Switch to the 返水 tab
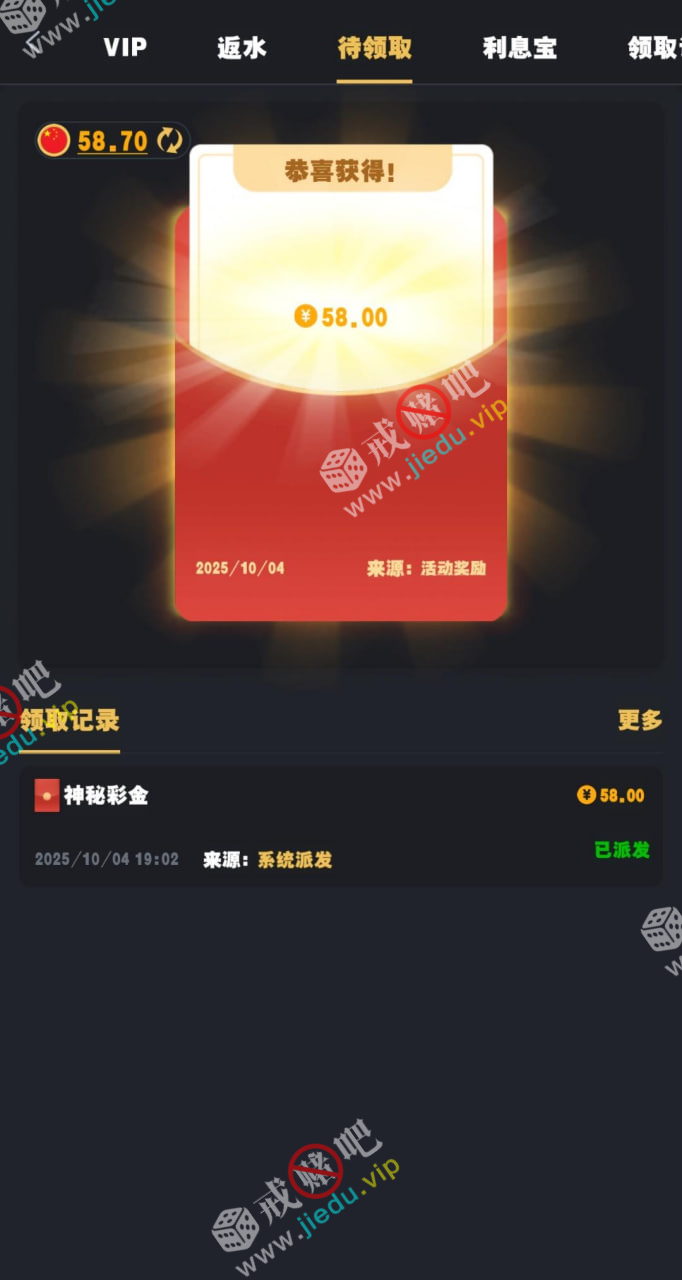 tap(241, 47)
